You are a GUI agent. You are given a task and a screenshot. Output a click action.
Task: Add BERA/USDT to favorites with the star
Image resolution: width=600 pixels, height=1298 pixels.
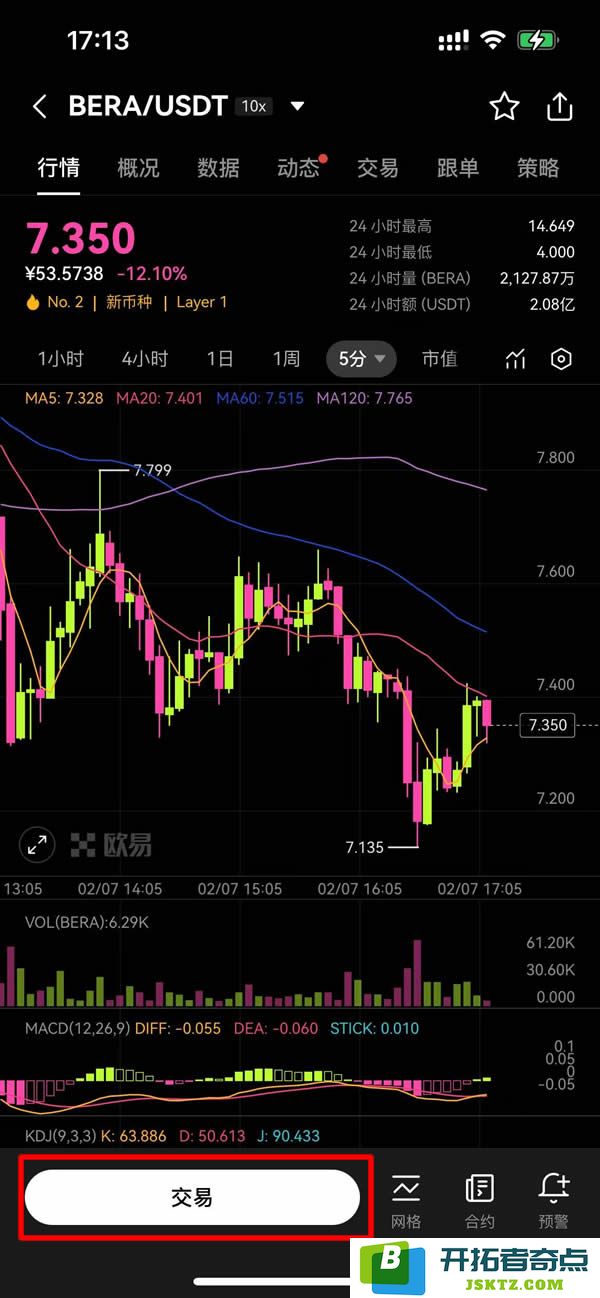tap(504, 106)
